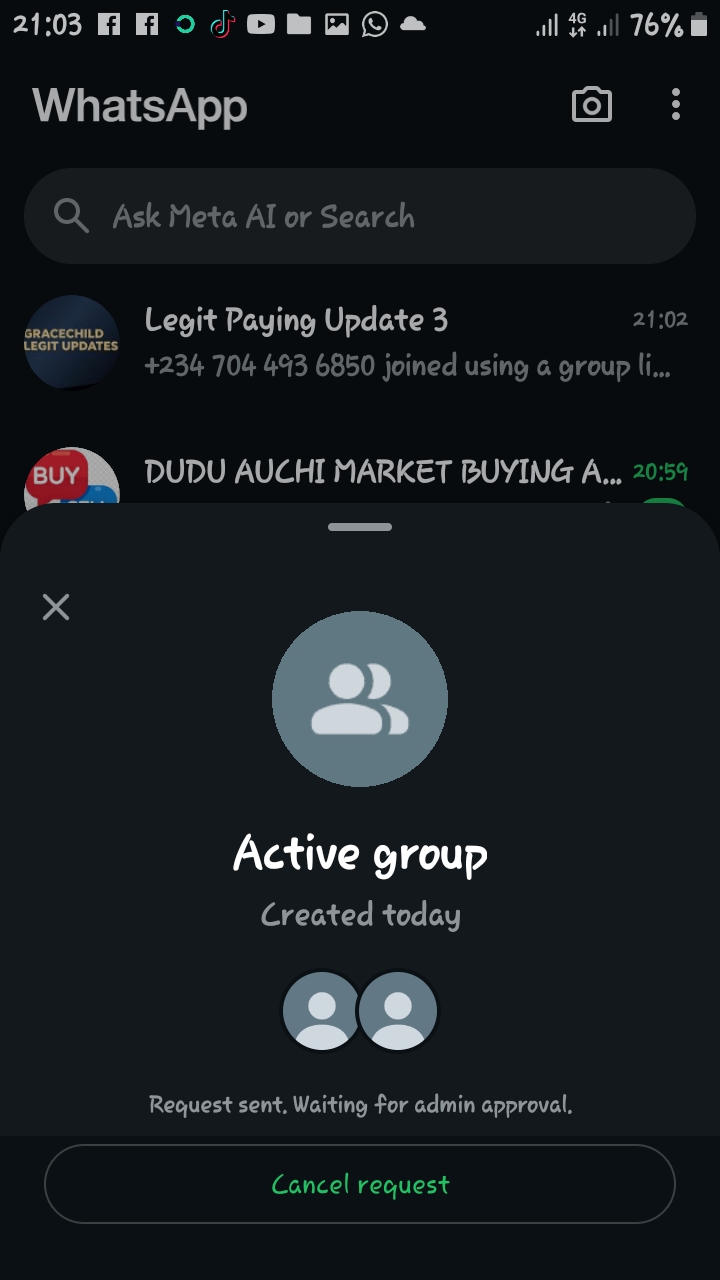Viewport: 720px width, 1280px height.
Task: Close the Active group sheet
Action: click(x=56, y=607)
